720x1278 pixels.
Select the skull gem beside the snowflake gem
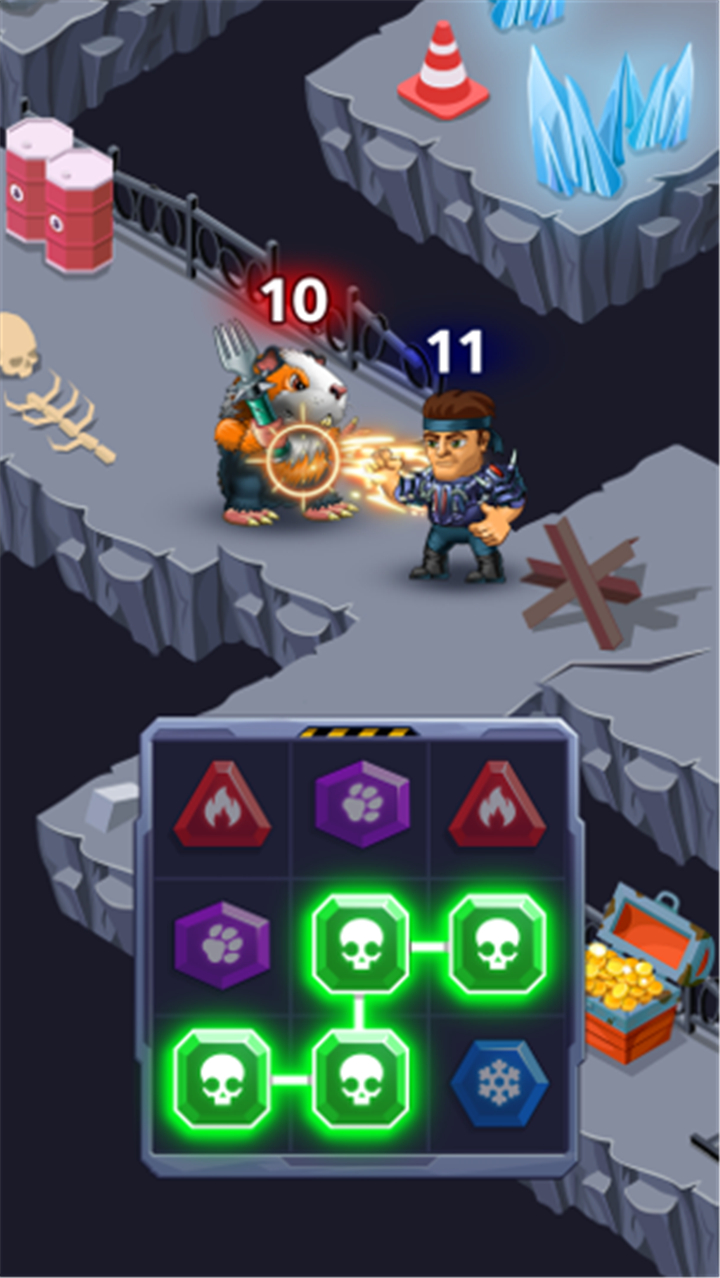[361, 1080]
